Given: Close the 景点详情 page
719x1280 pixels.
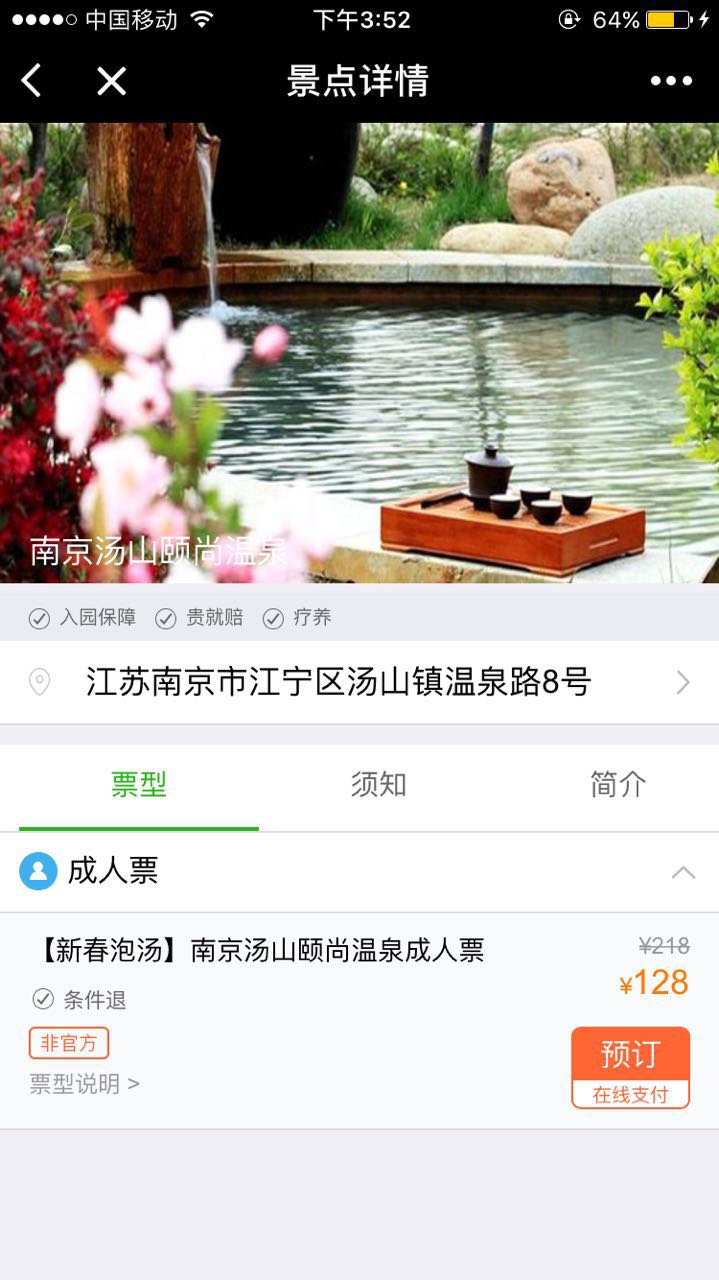Looking at the screenshot, I should point(111,81).
